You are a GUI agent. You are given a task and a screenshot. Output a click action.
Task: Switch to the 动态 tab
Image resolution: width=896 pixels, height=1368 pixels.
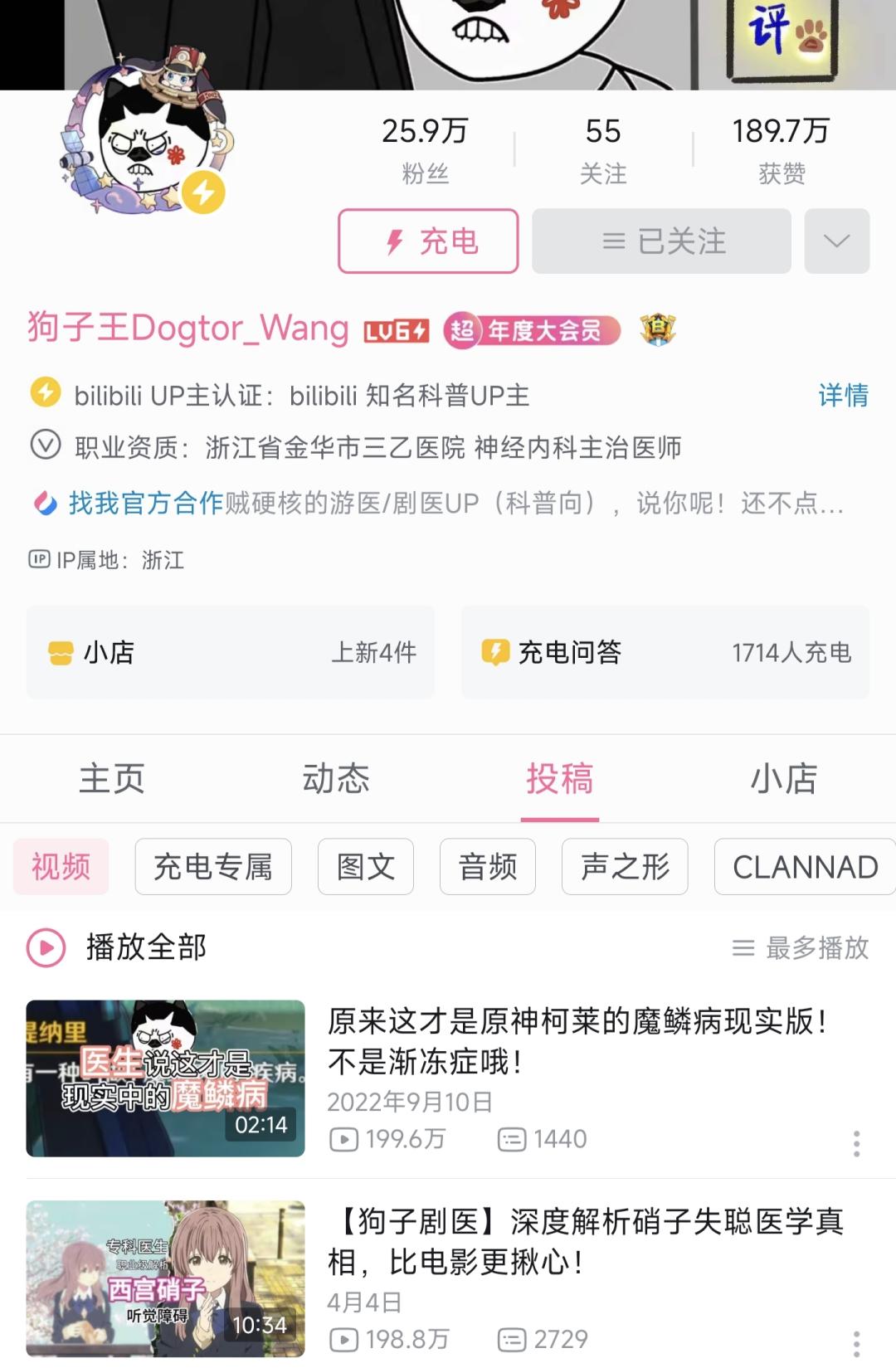[335, 779]
